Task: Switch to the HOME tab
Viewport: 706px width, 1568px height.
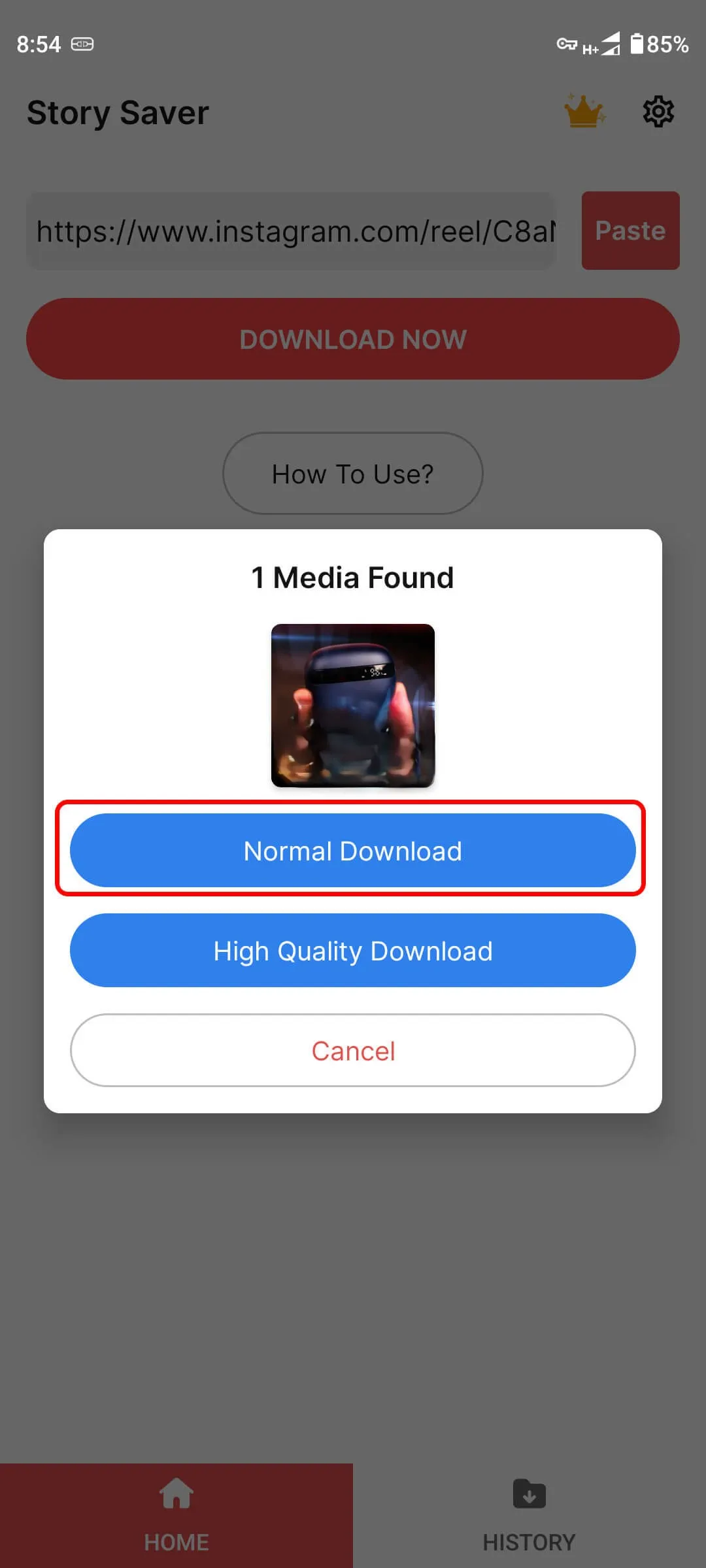Action: (176, 1516)
